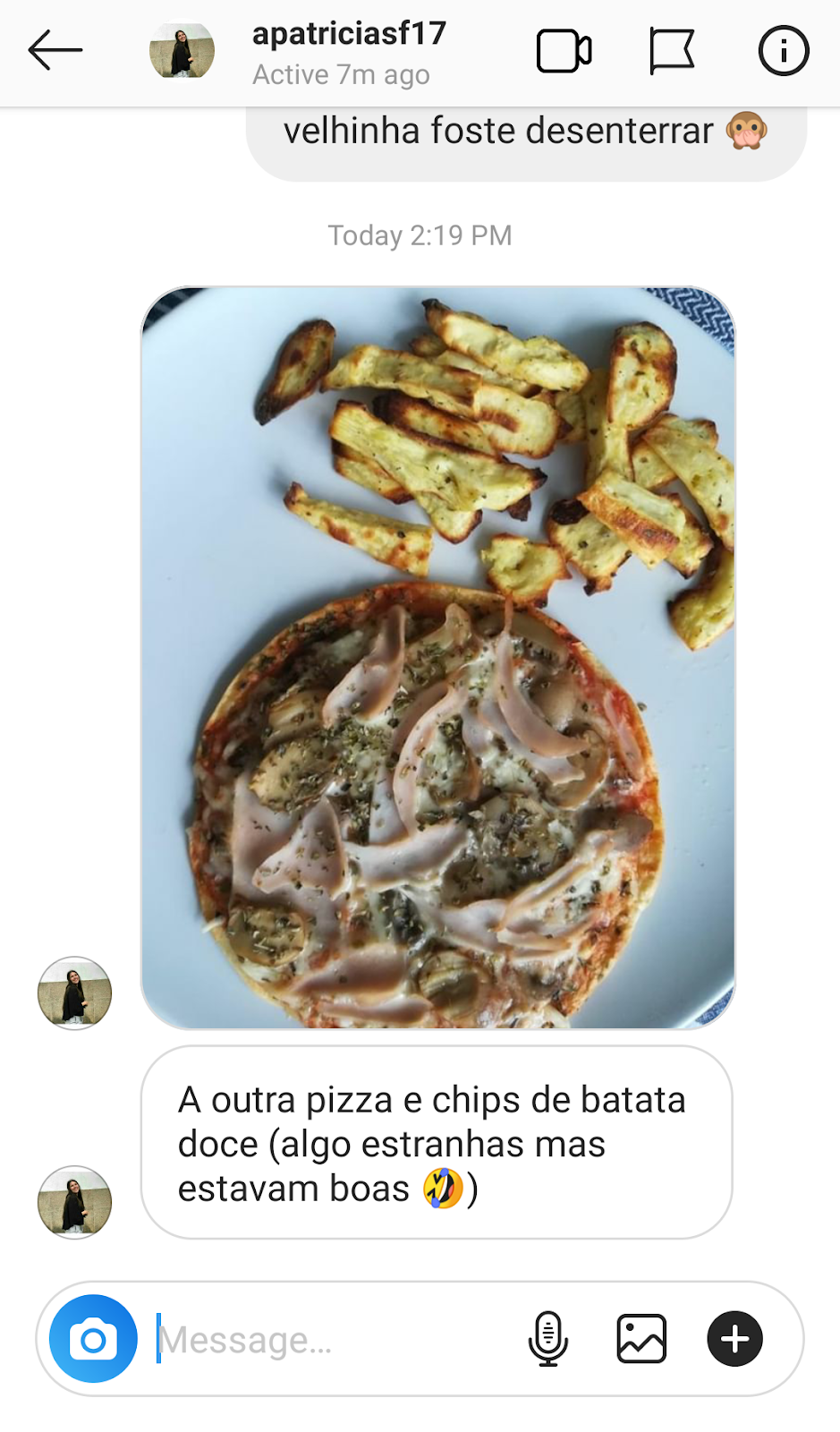Open the camera to send a photo
This screenshot has width=840, height=1432.
click(93, 1339)
